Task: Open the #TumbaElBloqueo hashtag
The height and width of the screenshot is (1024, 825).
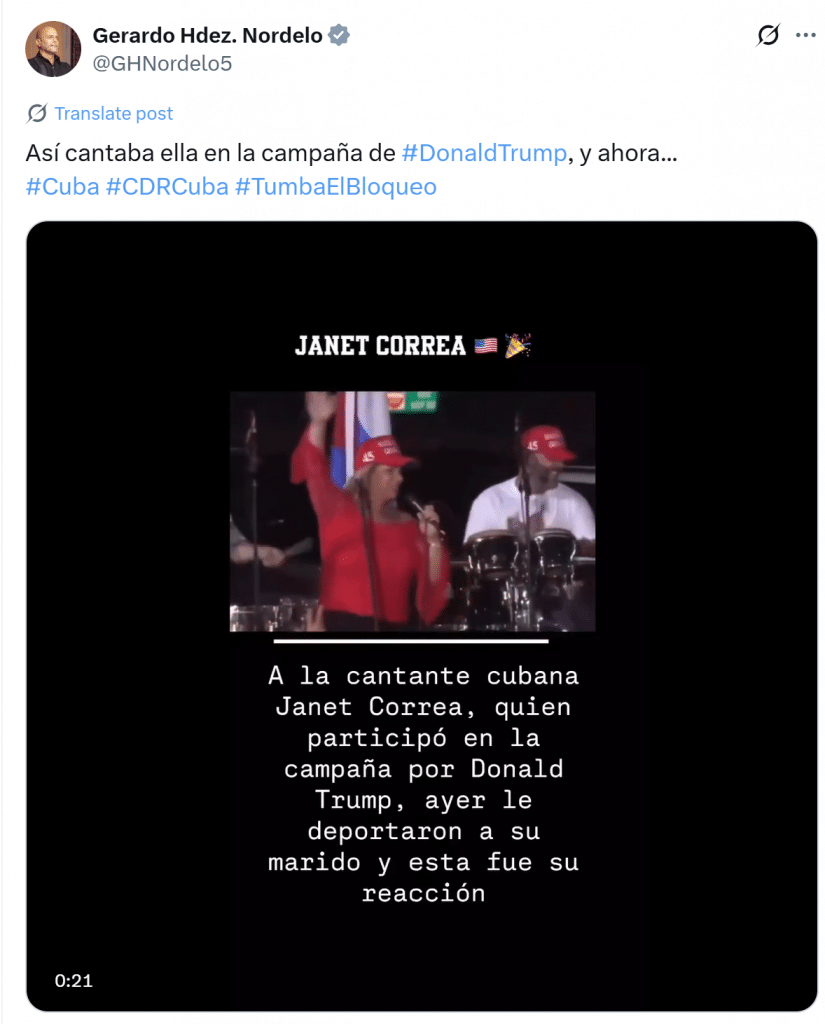Action: (x=335, y=187)
